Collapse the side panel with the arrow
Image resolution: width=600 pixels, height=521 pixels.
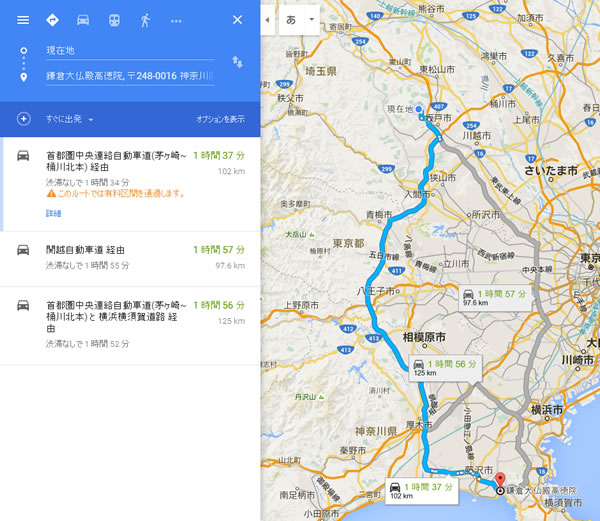coord(267,19)
